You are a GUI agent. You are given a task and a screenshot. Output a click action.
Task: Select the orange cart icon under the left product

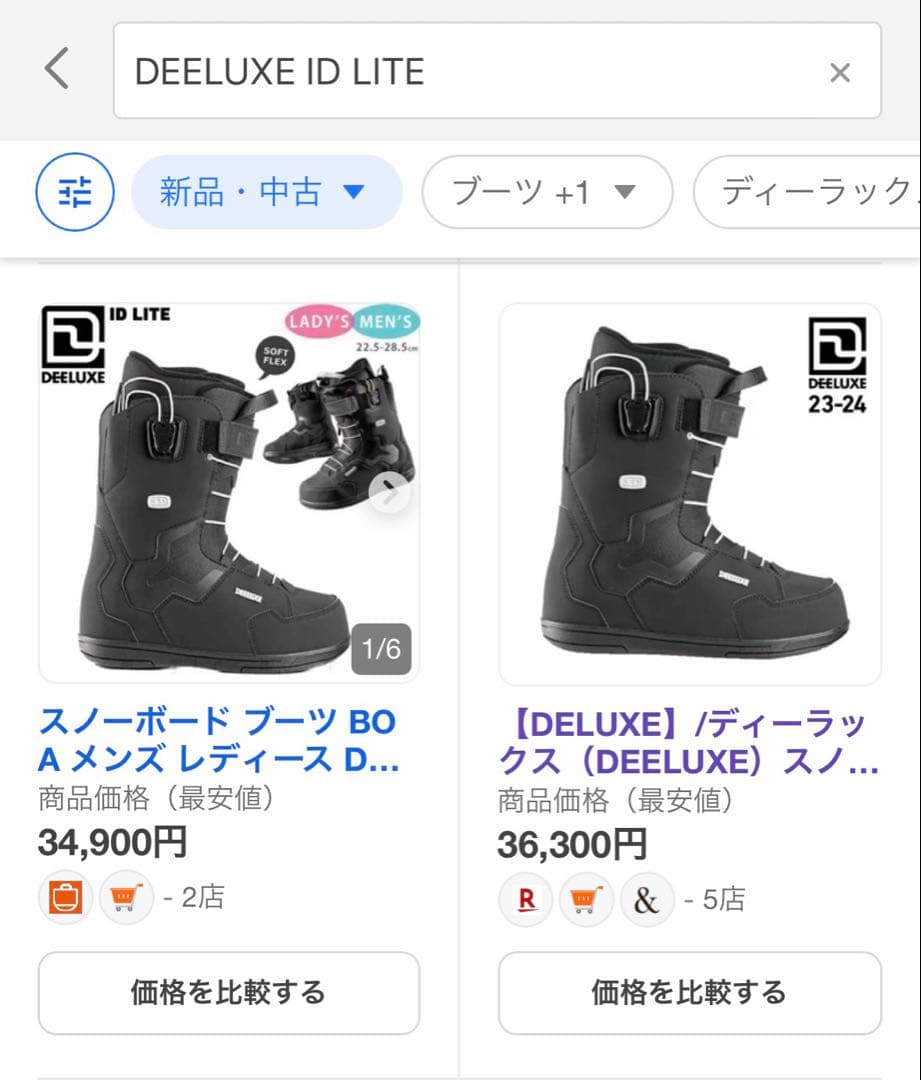[126, 899]
